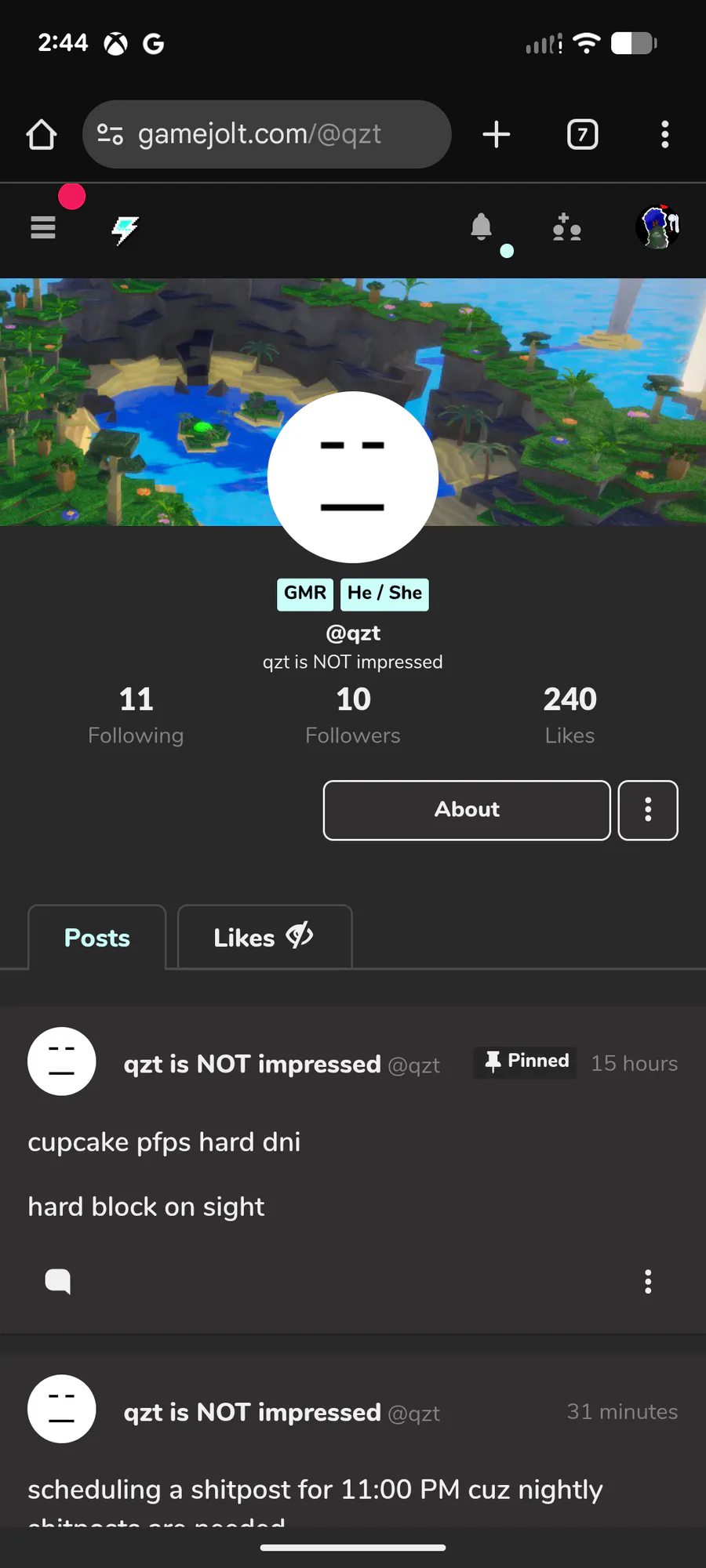Image resolution: width=706 pixels, height=1568 pixels.
Task: Open the About button
Action: (x=467, y=810)
